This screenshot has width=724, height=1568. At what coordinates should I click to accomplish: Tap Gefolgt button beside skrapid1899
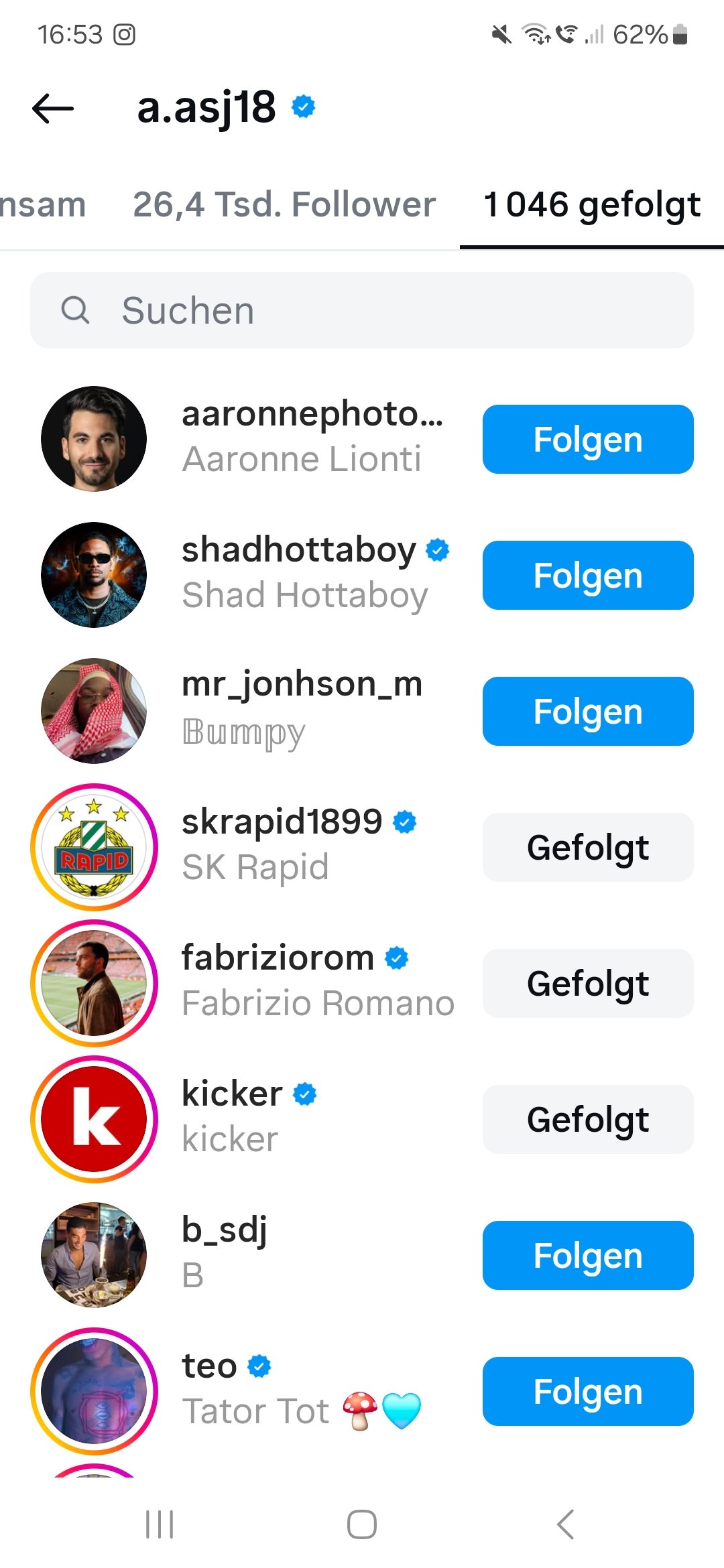(588, 848)
